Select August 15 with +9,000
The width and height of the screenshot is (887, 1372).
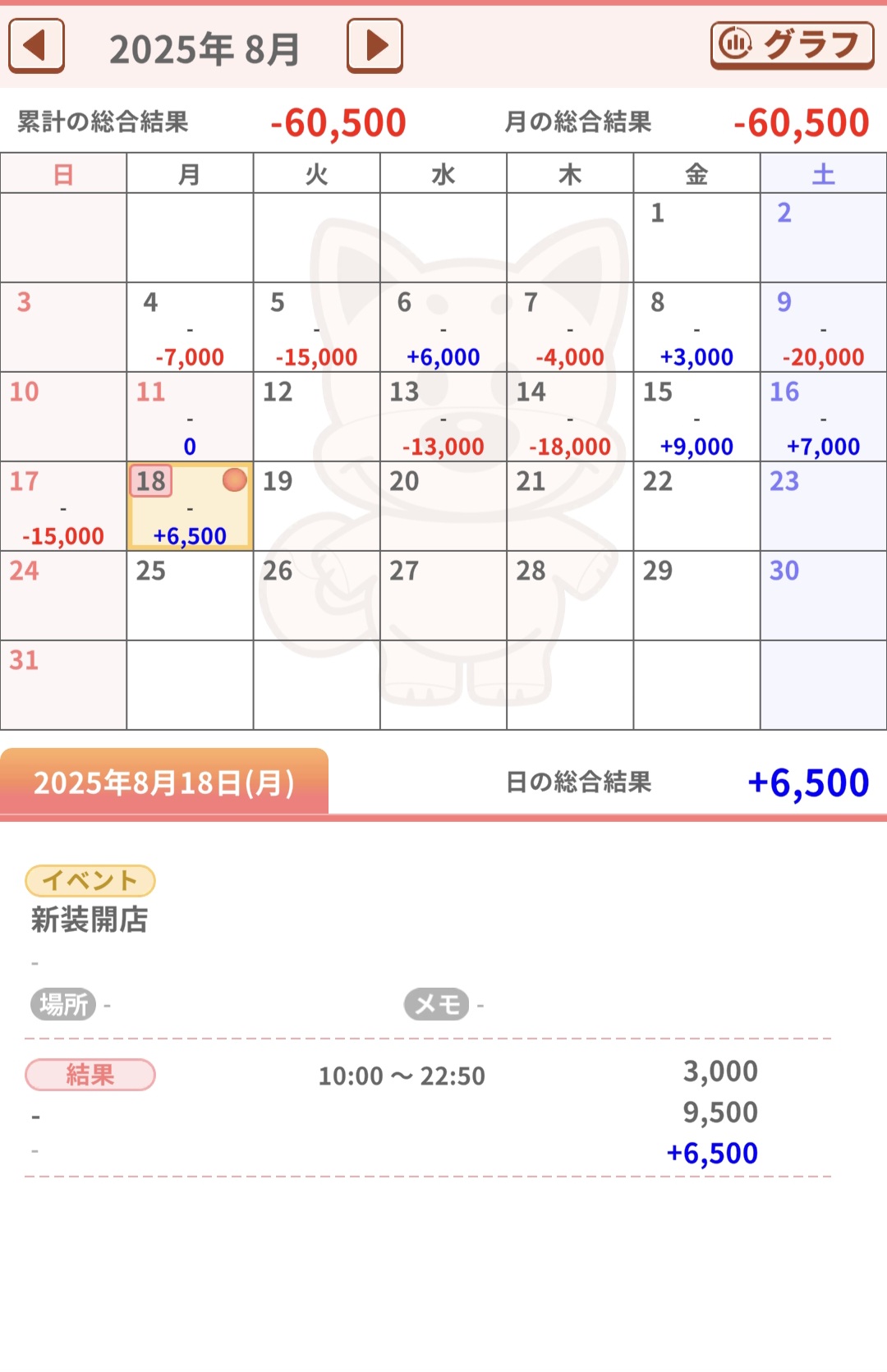(696, 417)
